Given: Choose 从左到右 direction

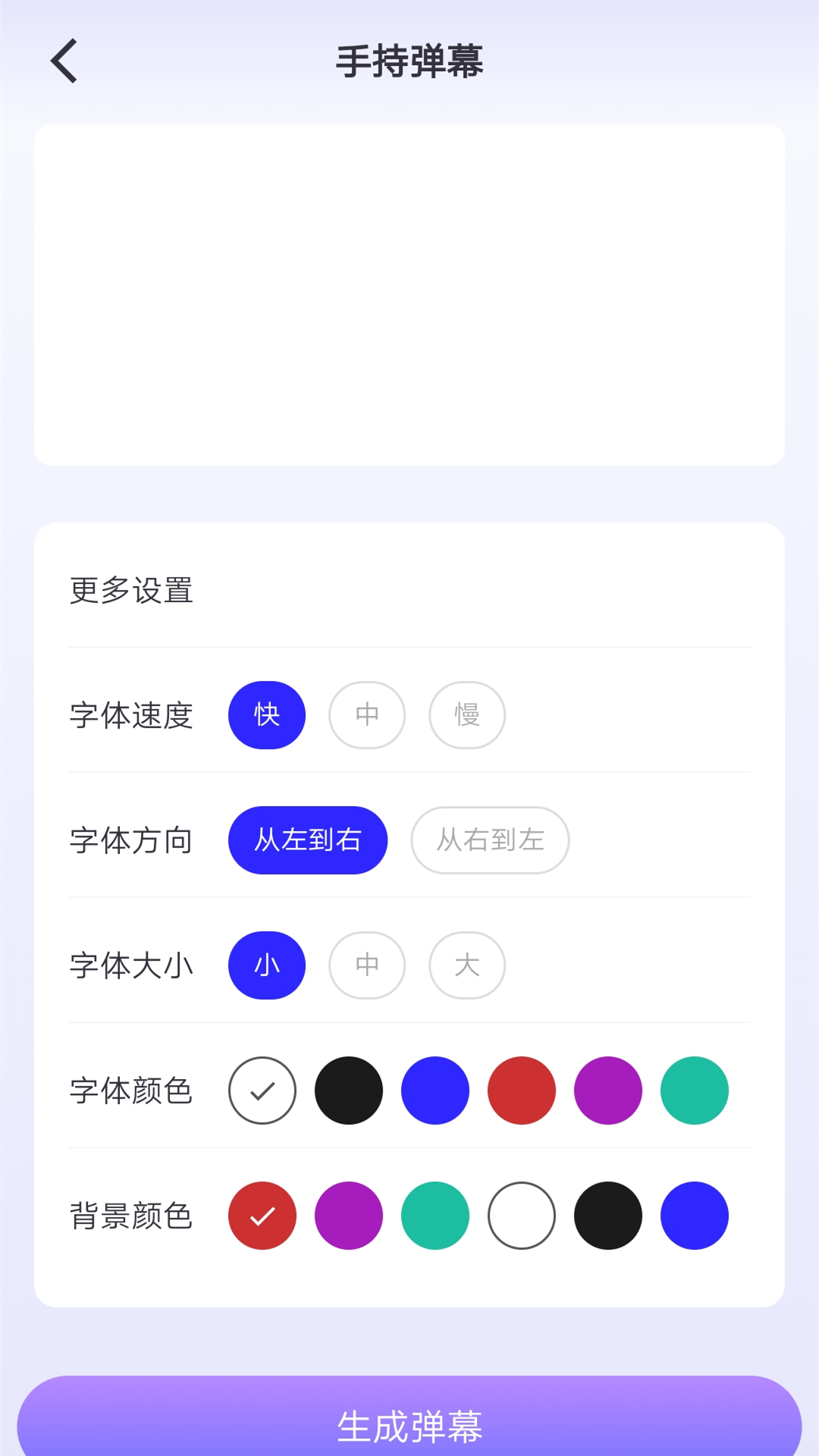Looking at the screenshot, I should click(x=308, y=840).
